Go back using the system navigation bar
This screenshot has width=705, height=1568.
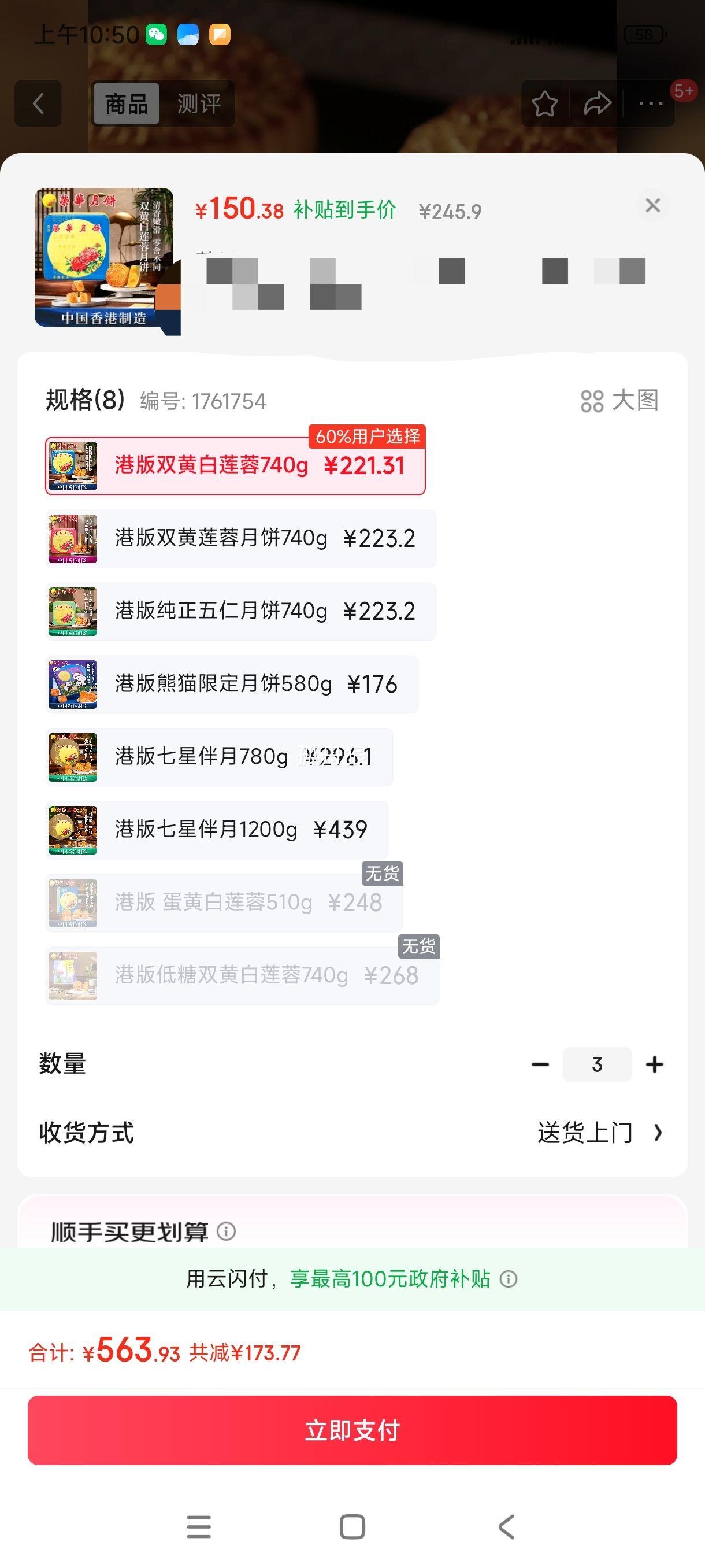[506, 1526]
